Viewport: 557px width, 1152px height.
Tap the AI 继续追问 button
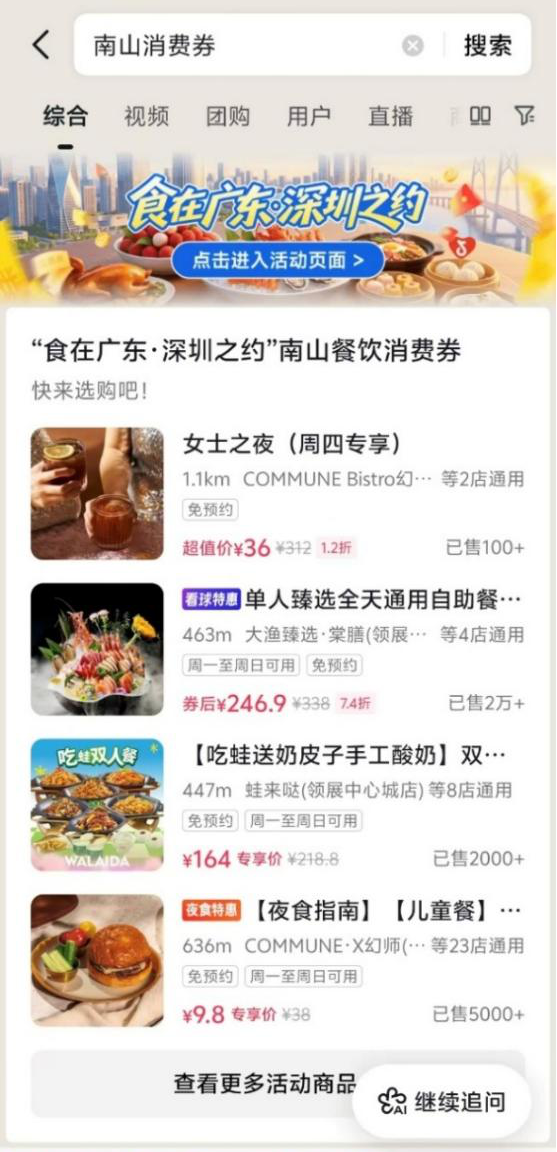tap(442, 1101)
